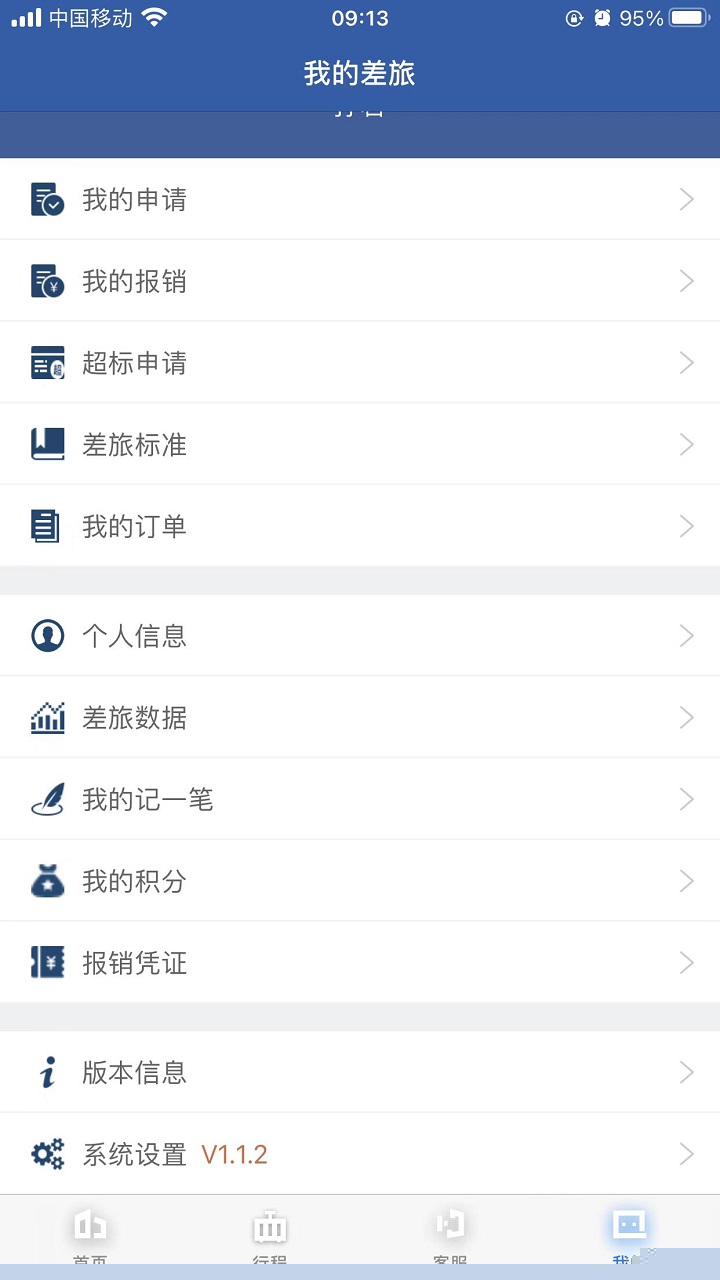The image size is (720, 1280).
Task: View 差旅标准 page
Action: click(360, 445)
